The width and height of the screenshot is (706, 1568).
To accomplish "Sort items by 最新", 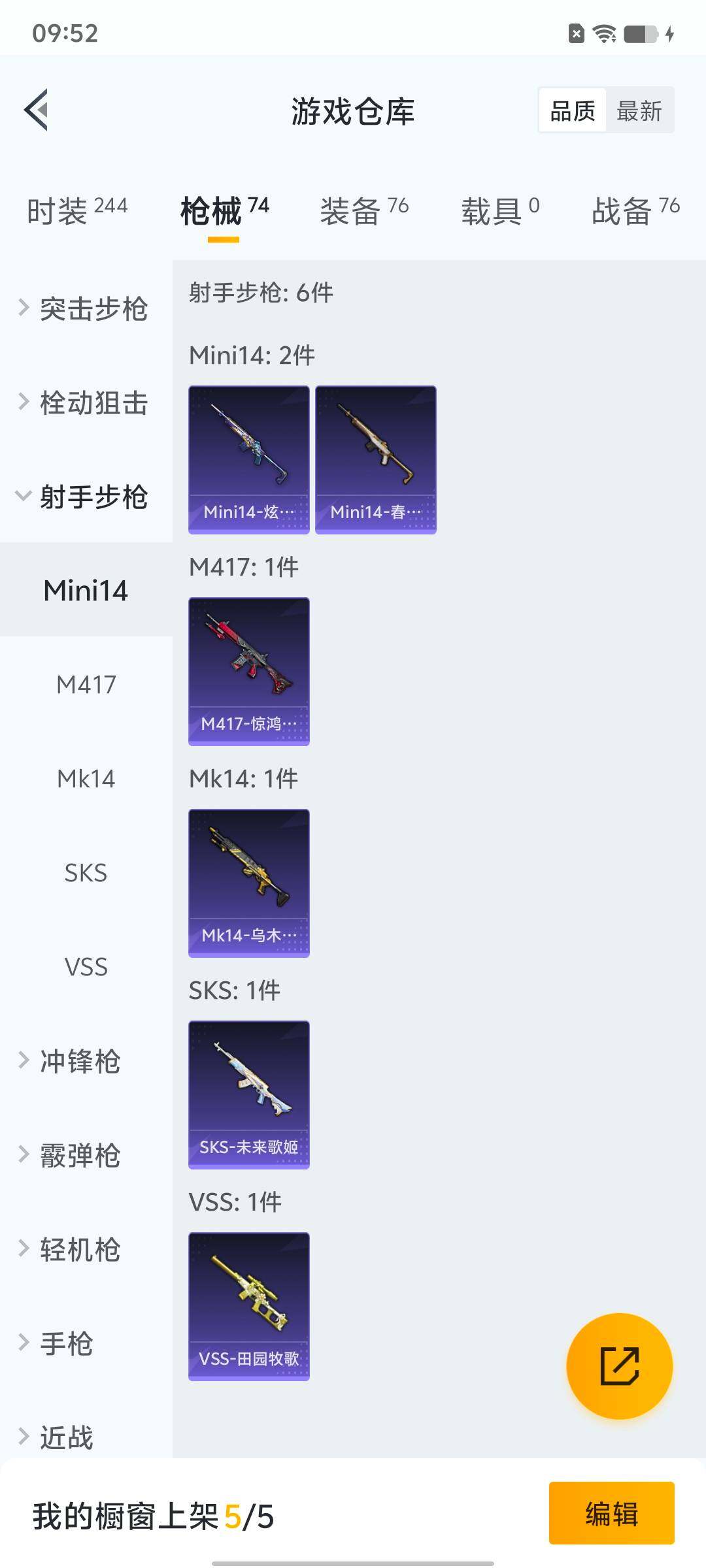I will (639, 110).
